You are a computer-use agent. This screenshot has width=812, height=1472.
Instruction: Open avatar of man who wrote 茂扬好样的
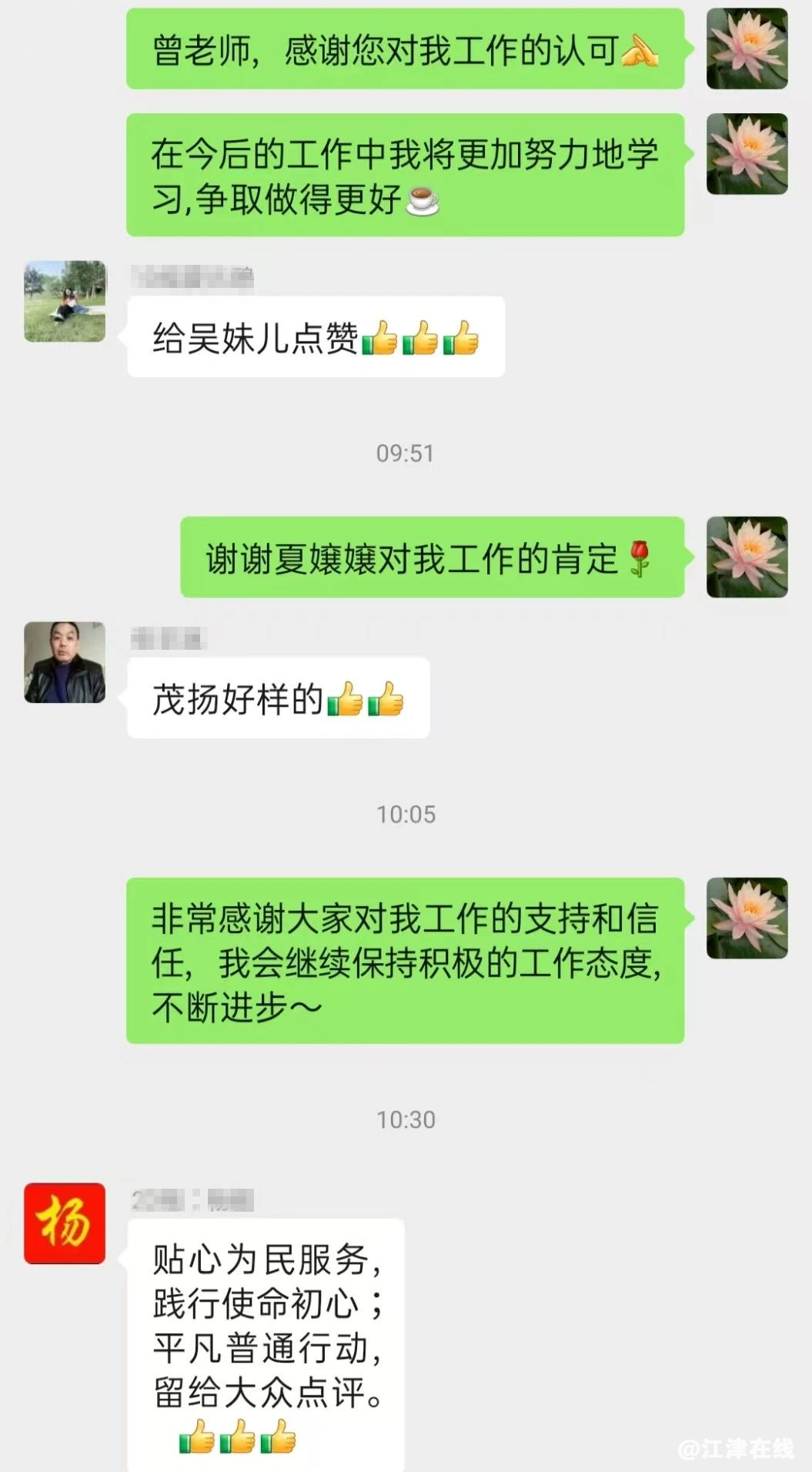point(65,662)
